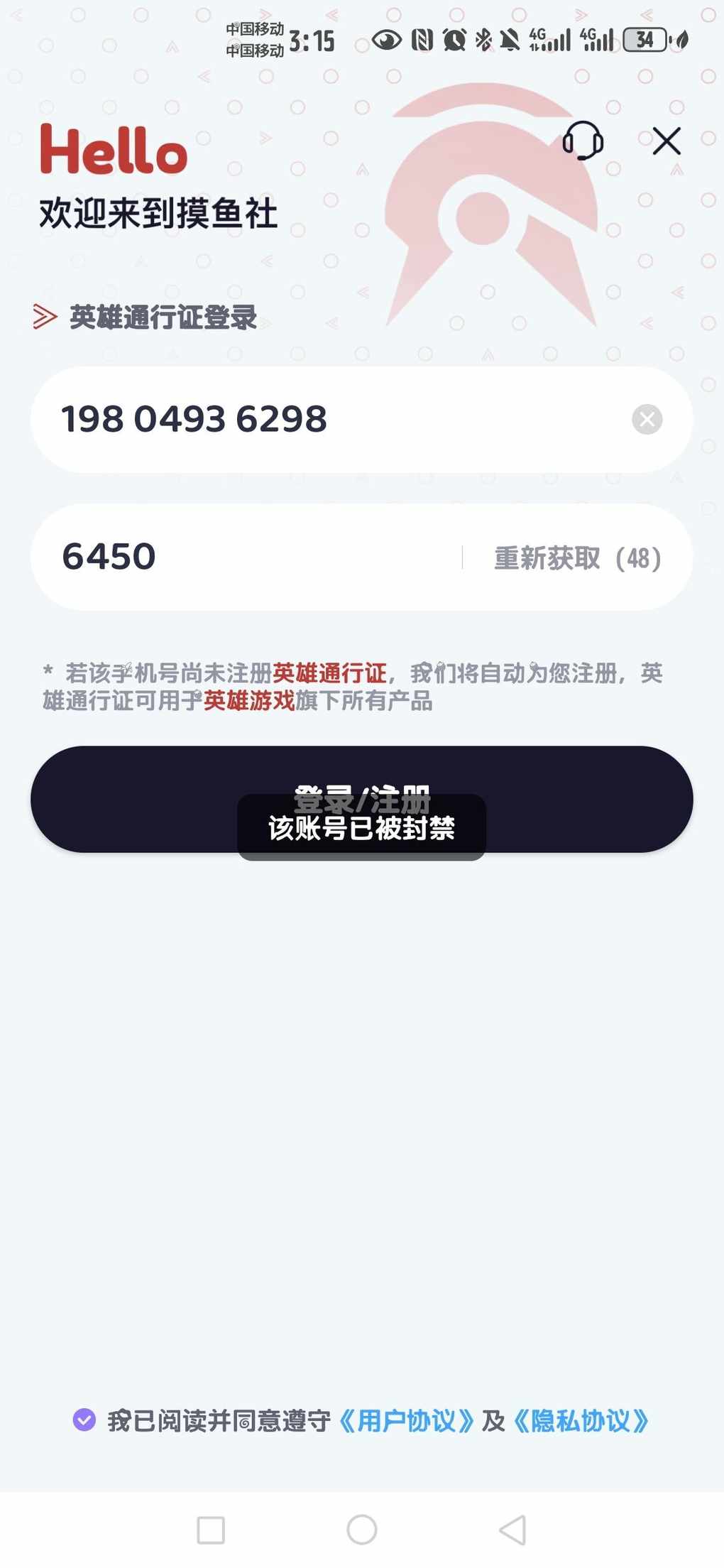Clear the phone number field
Screen dimensions: 724x1568
647,420
